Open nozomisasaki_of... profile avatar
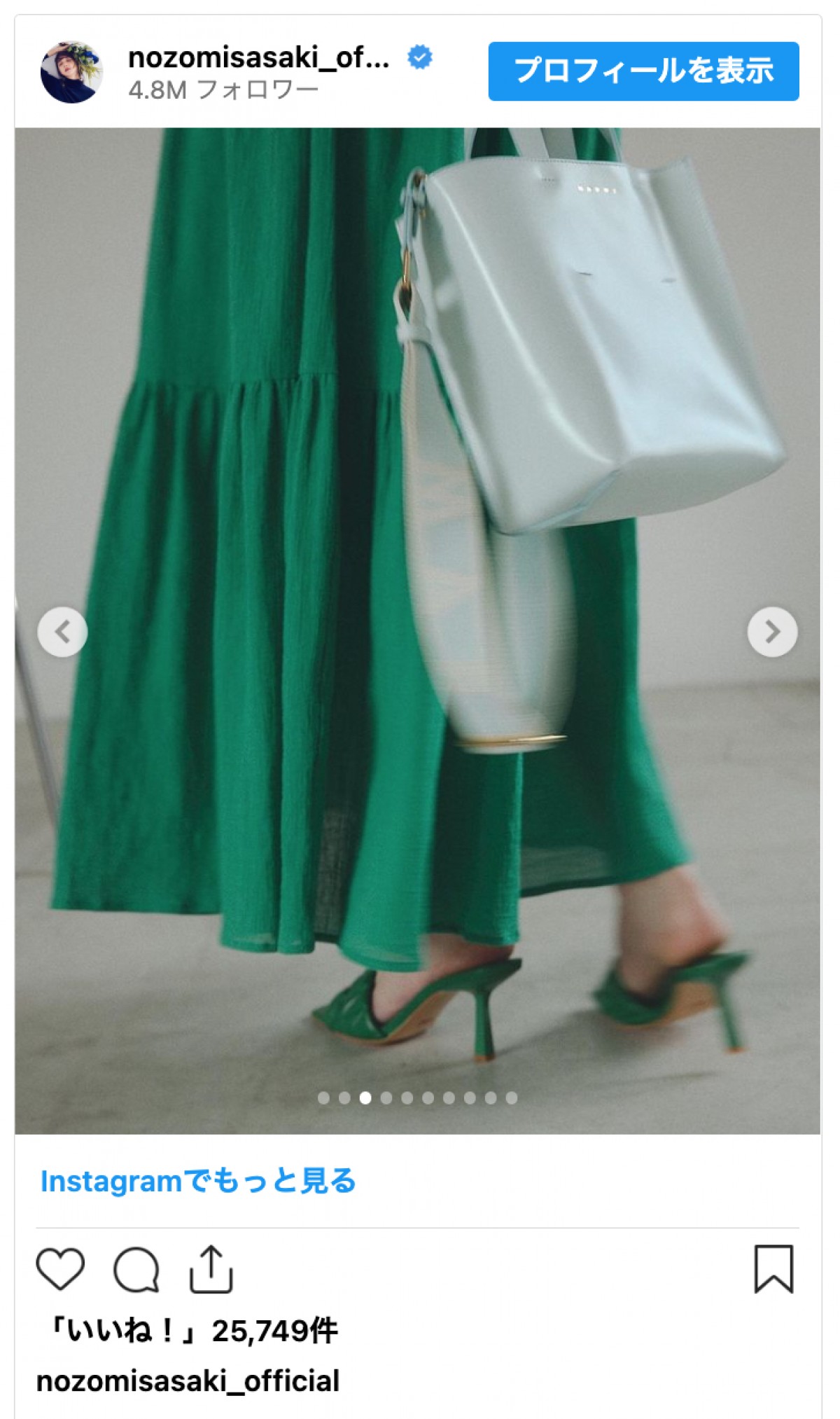 pyautogui.click(x=71, y=71)
